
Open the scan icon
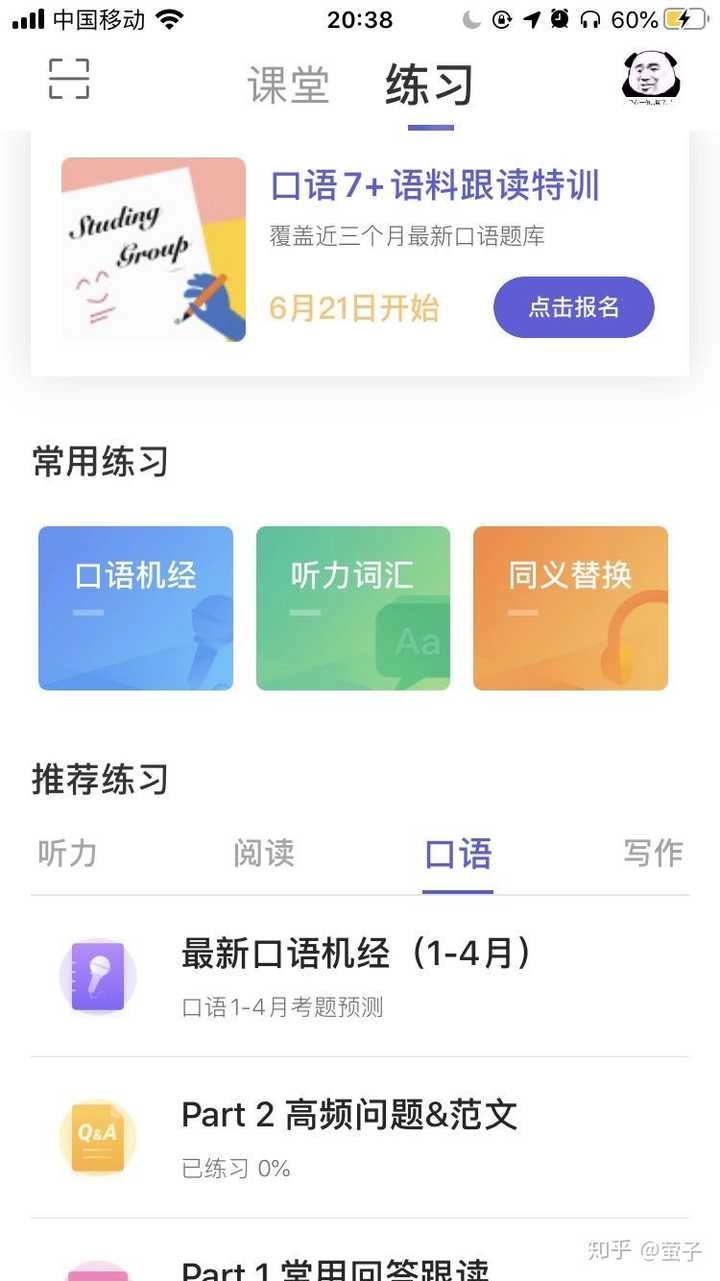(69, 79)
